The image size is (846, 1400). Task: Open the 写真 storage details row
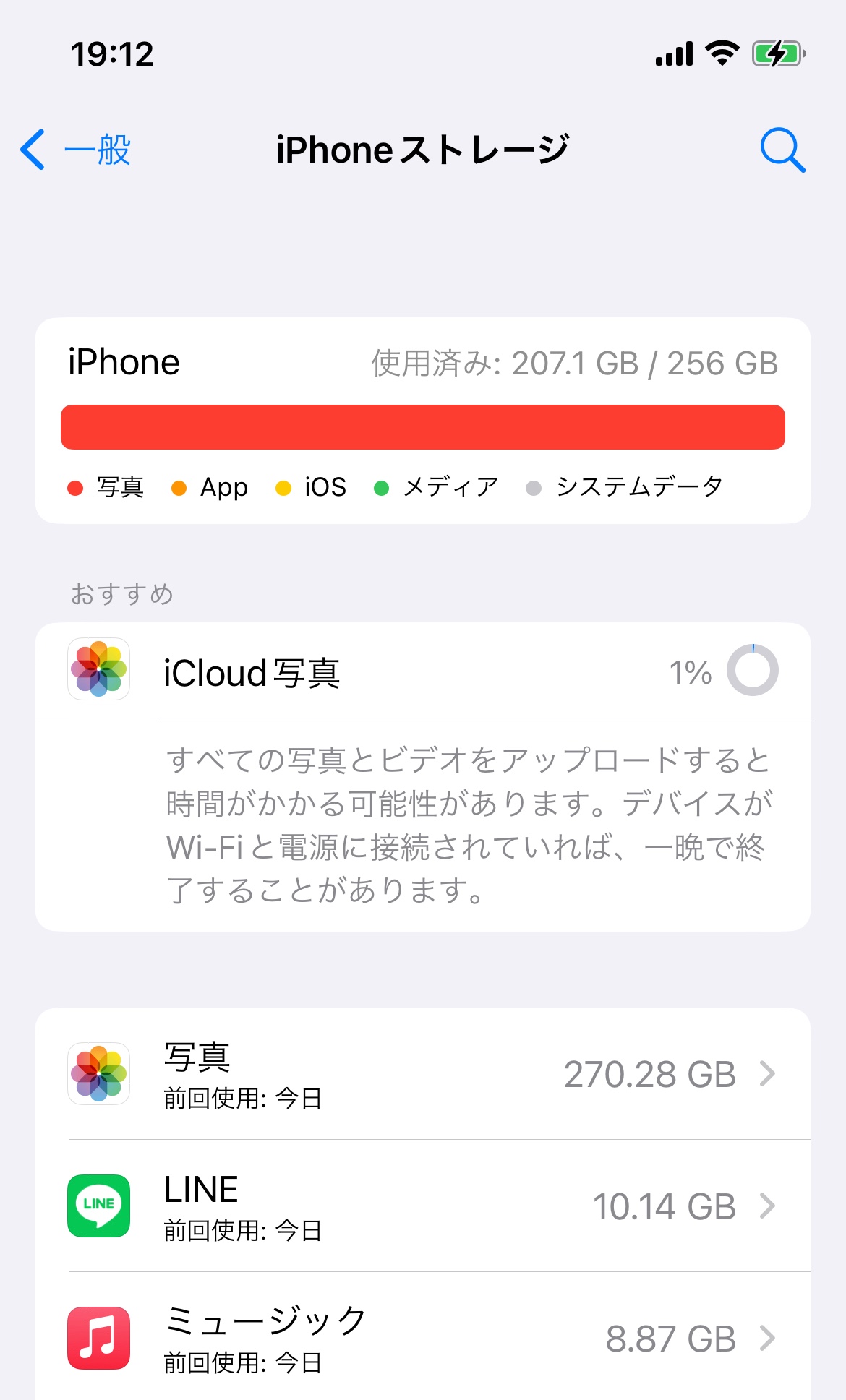pos(422,1074)
